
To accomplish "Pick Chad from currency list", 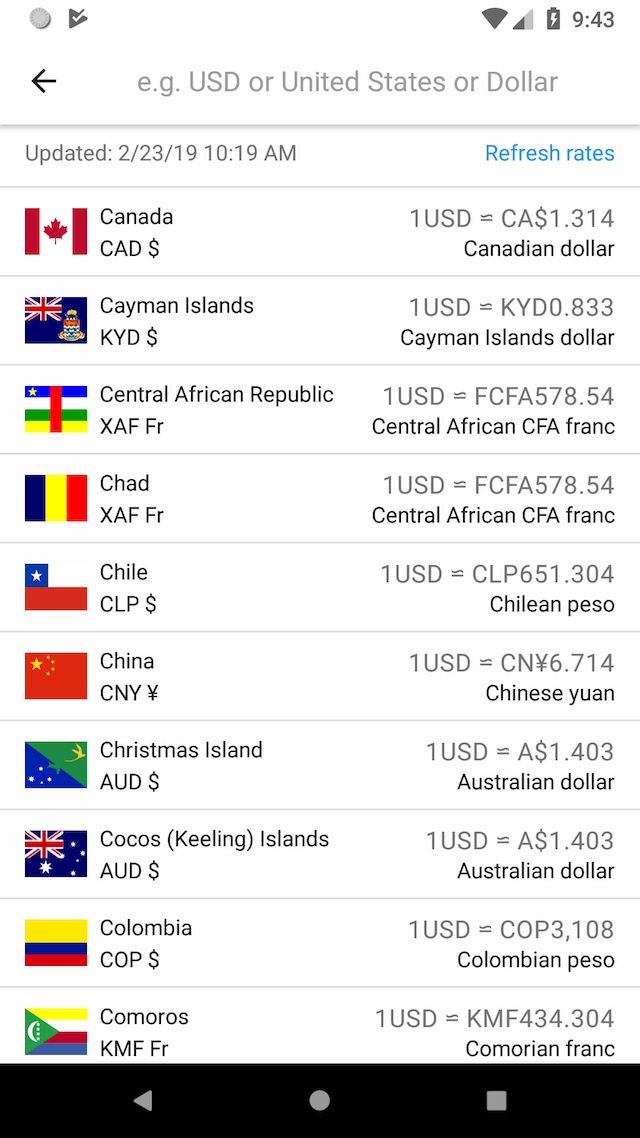I will pyautogui.click(x=320, y=499).
